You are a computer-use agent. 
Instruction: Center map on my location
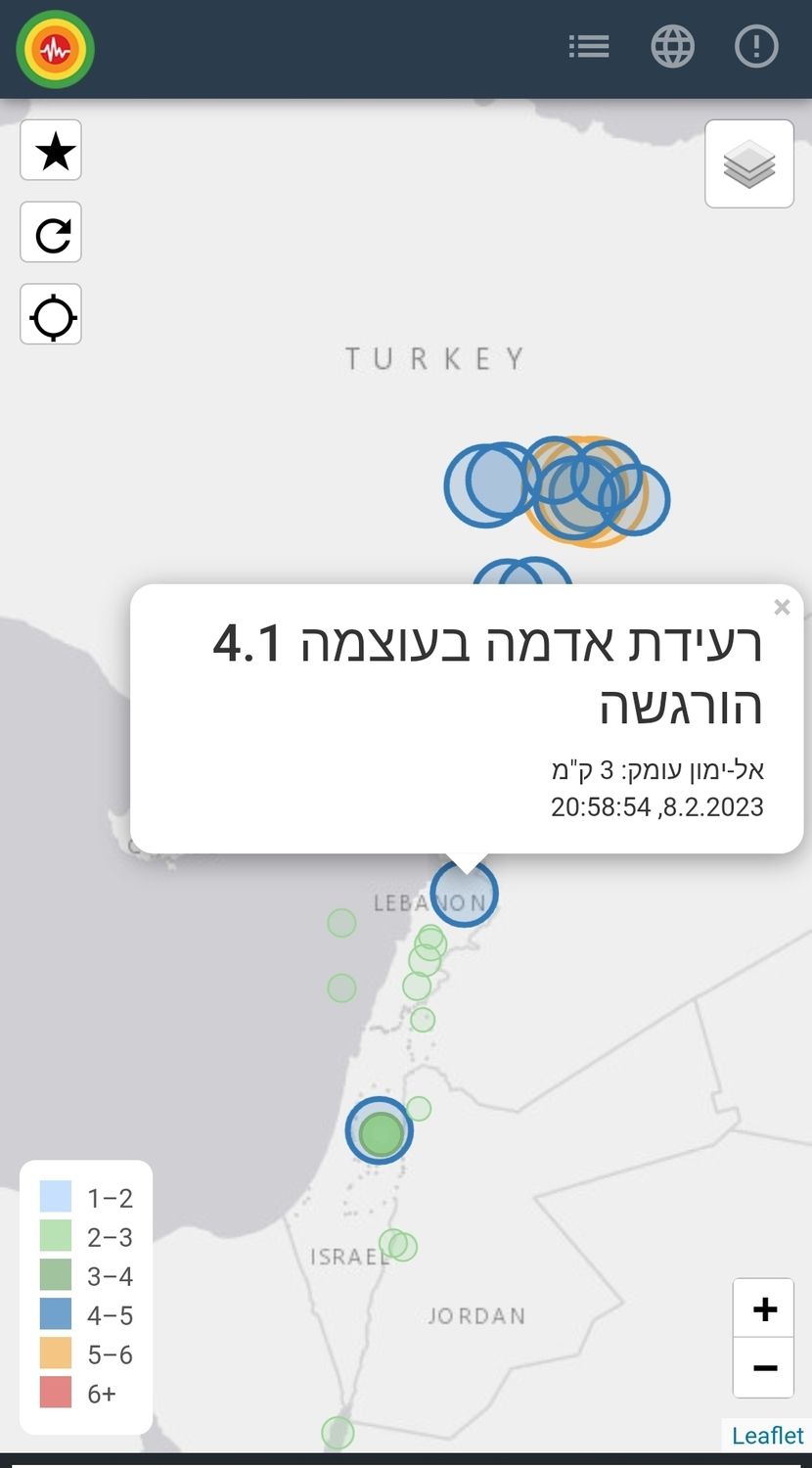(51, 315)
